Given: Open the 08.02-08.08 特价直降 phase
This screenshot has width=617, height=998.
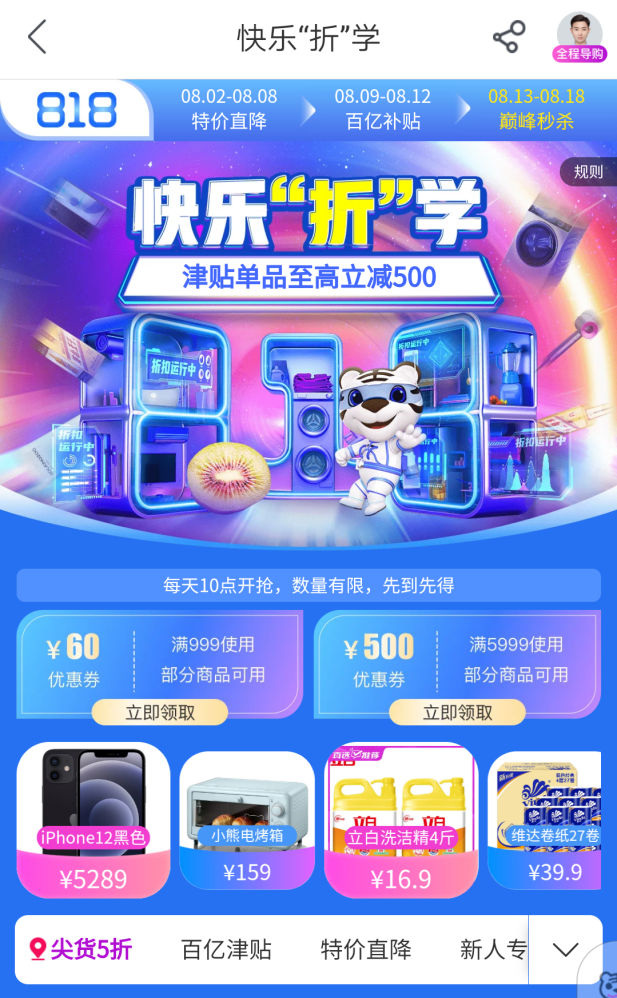Looking at the screenshot, I should coord(229,109).
